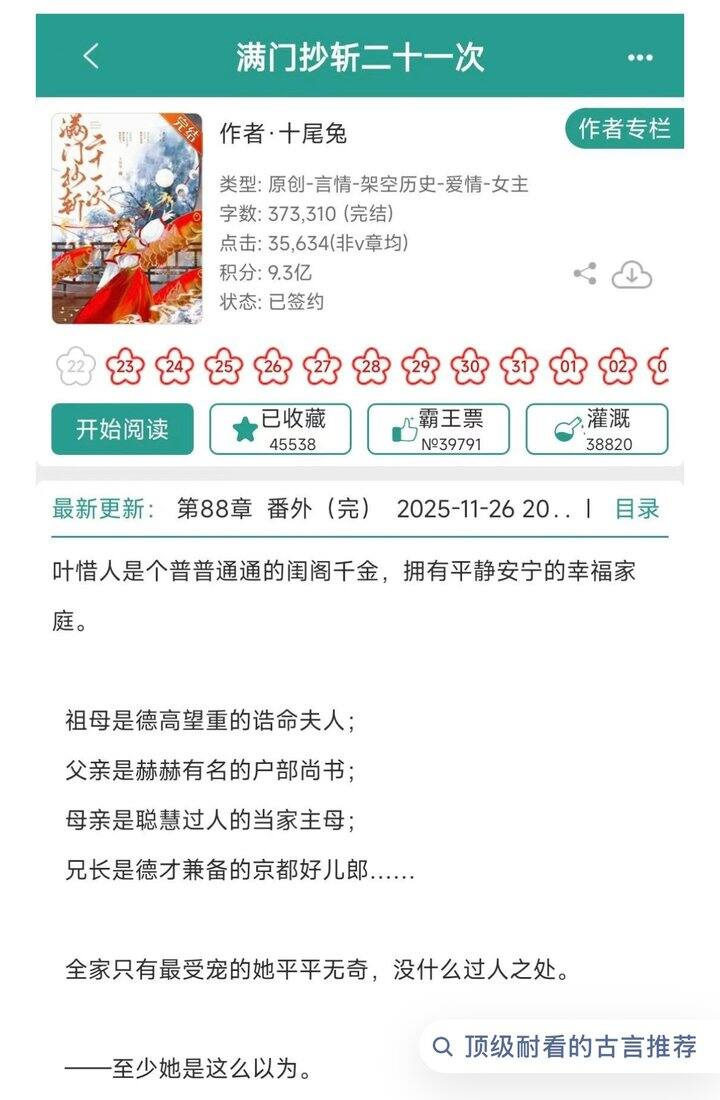Send a 霸王票 vote

point(439,429)
